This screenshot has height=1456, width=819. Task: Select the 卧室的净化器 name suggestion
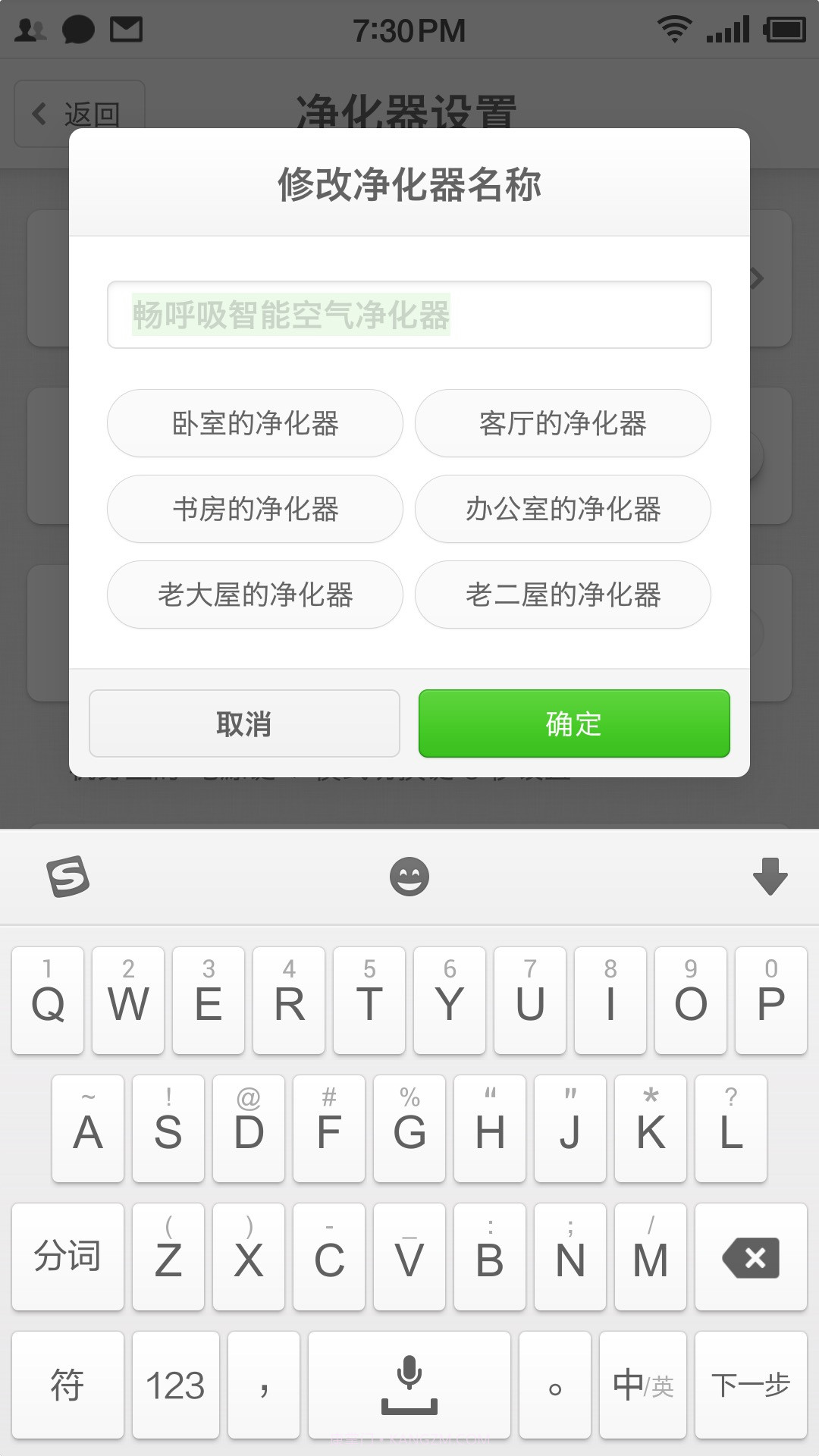(255, 423)
